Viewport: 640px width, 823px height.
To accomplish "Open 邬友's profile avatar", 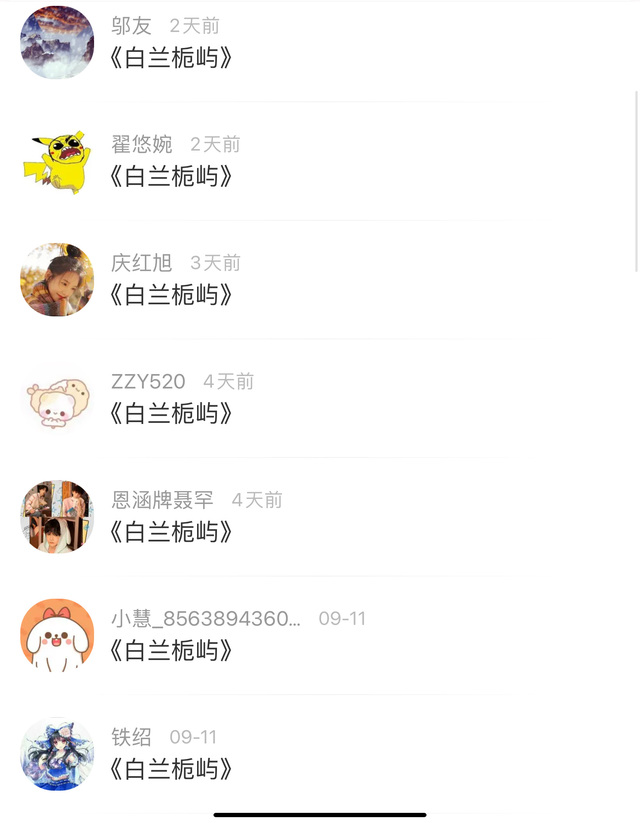I will click(x=57, y=42).
